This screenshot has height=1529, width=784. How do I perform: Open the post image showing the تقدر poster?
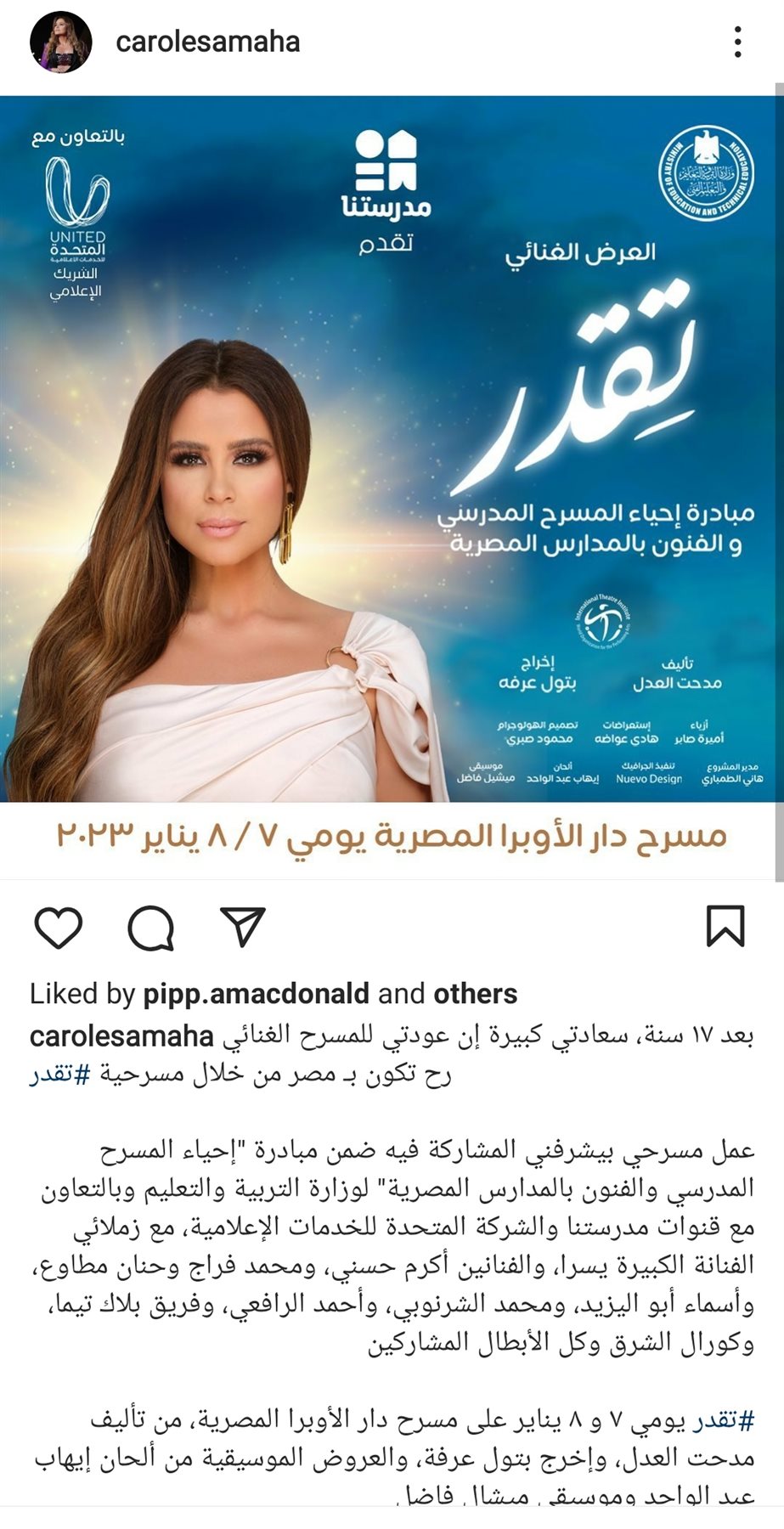pyautogui.click(x=391, y=486)
